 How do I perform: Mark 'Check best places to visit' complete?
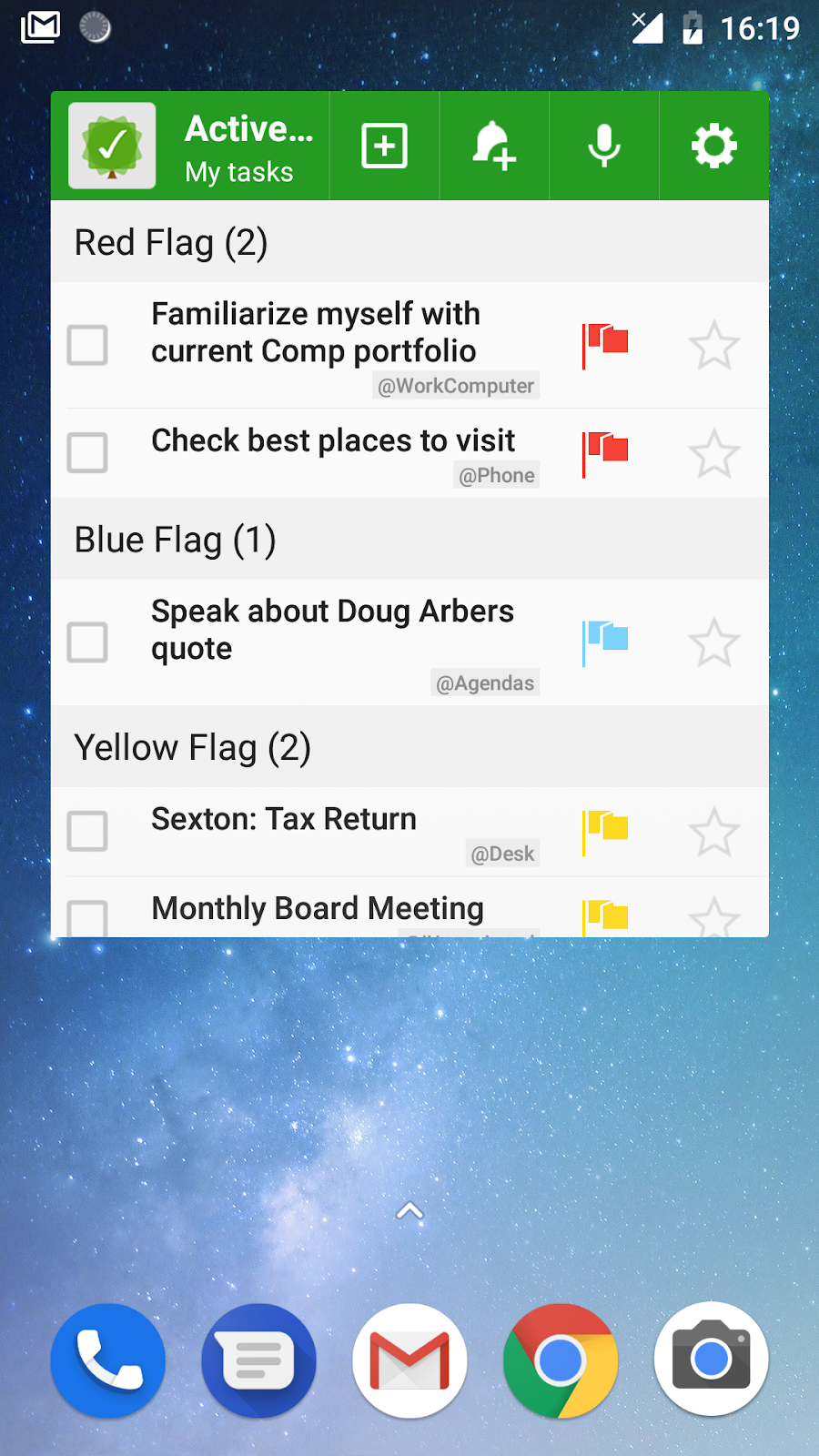87,452
